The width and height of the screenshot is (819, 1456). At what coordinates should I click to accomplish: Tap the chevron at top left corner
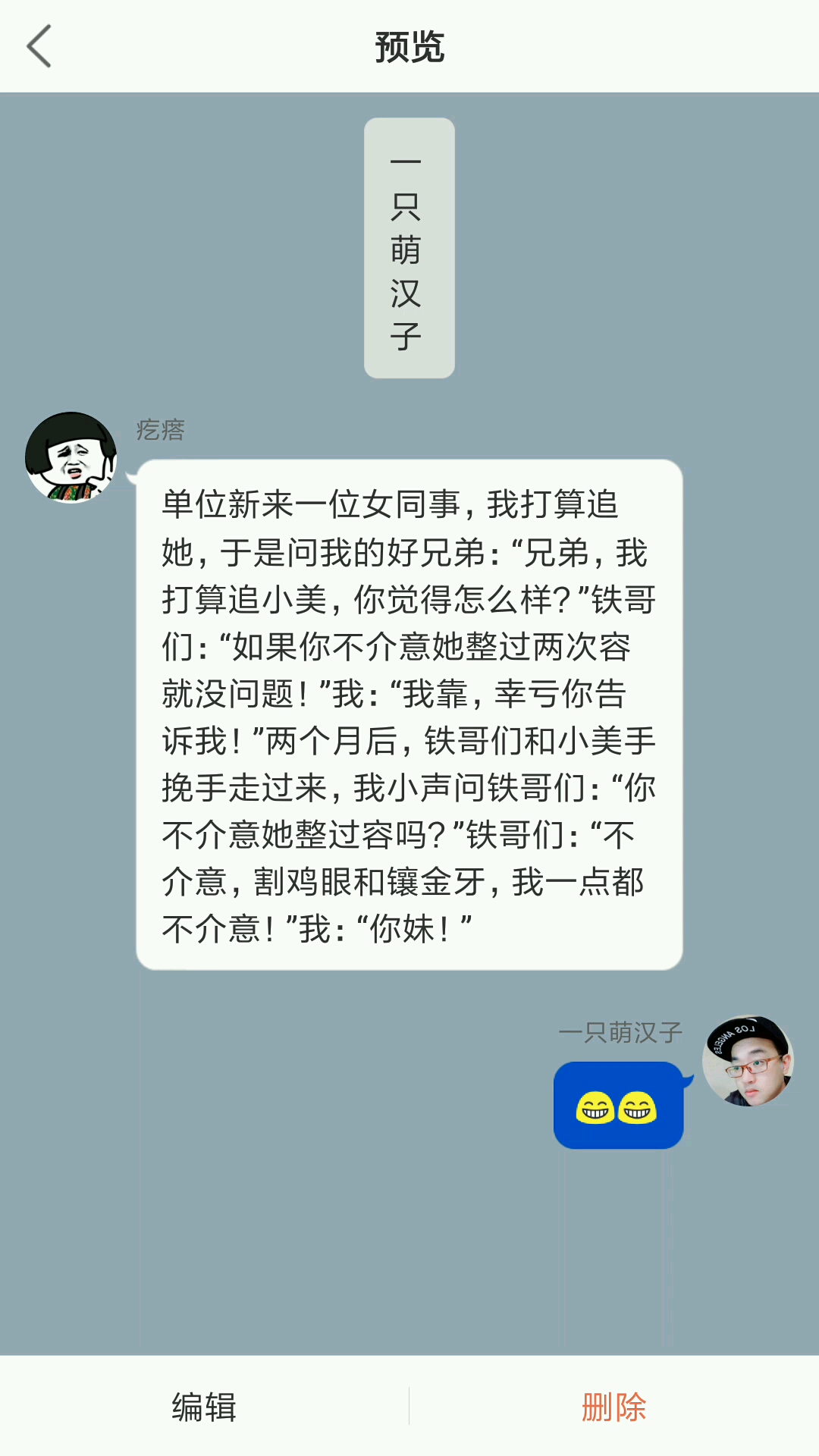click(x=39, y=47)
